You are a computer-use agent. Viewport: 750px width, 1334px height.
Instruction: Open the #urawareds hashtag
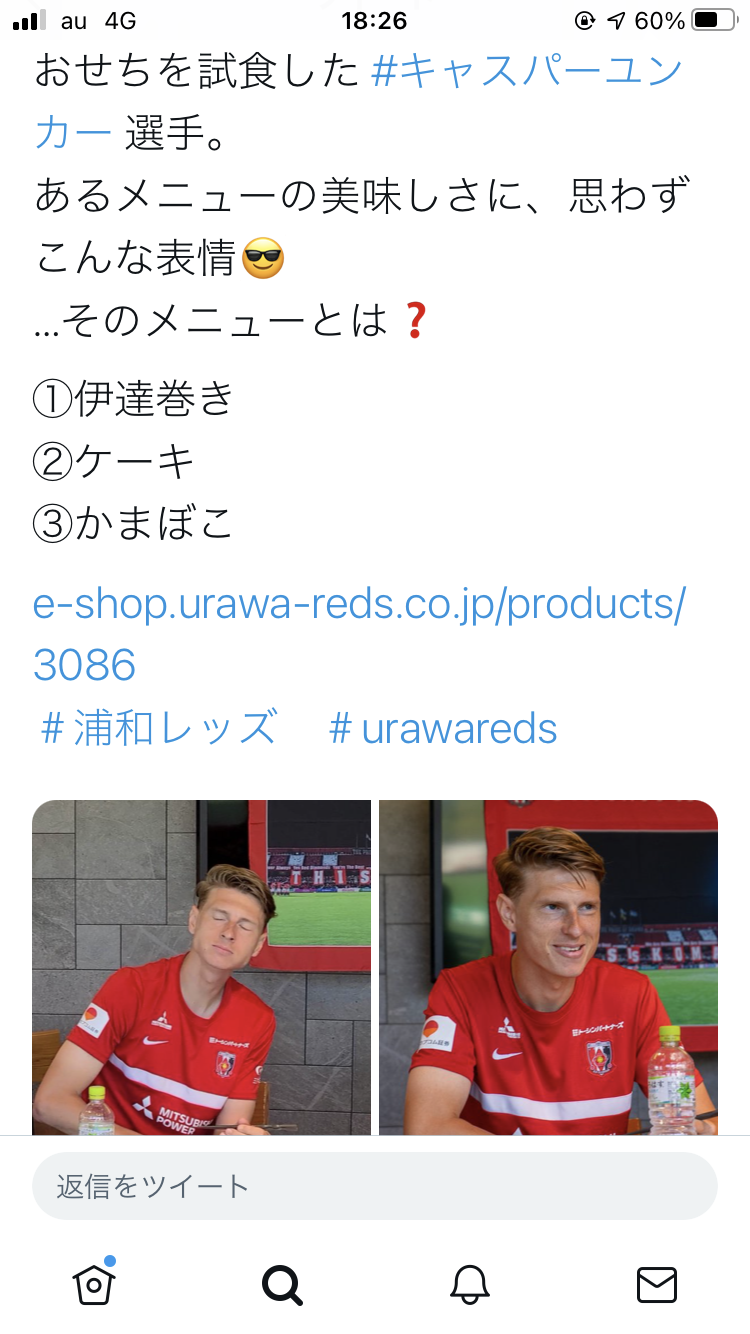(x=443, y=729)
